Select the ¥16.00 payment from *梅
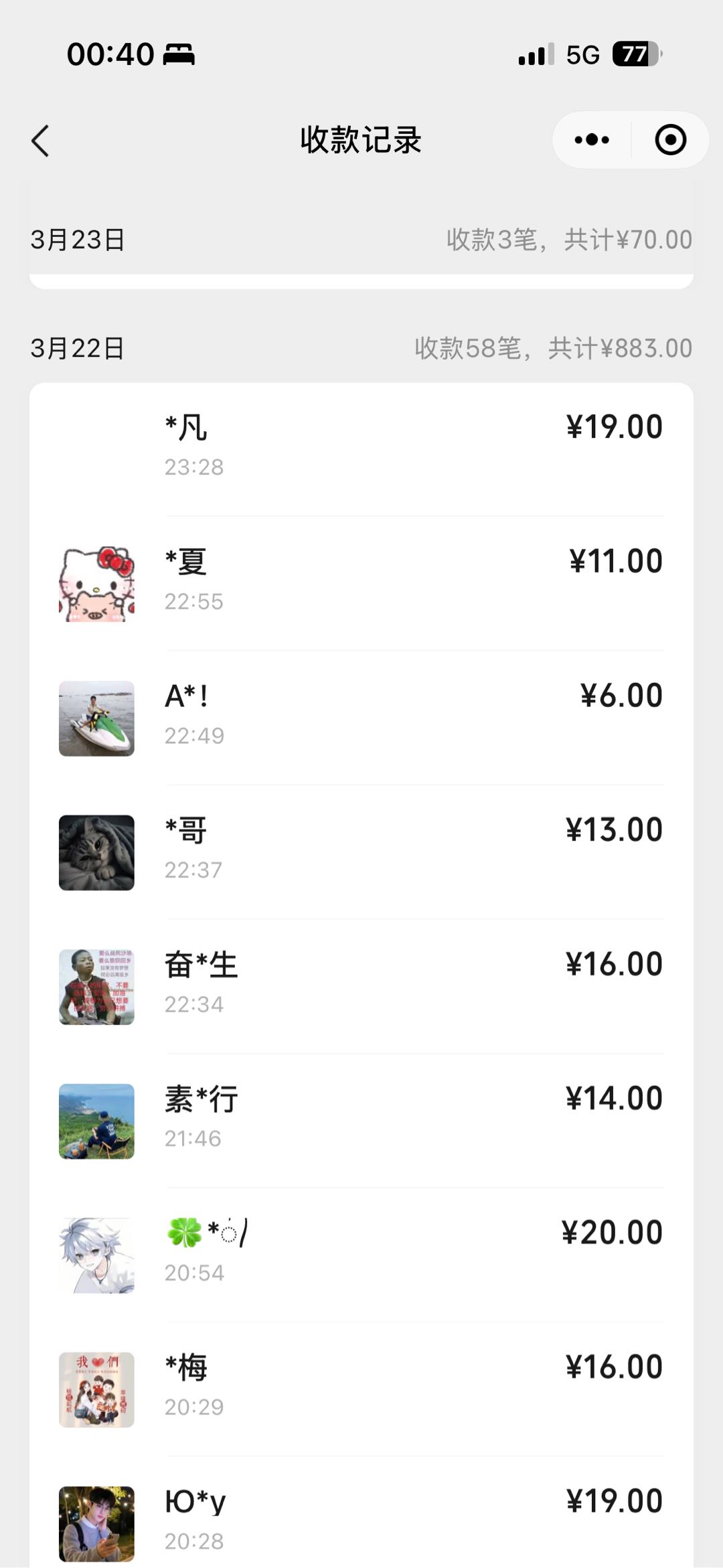This screenshot has width=723, height=1568. click(361, 1387)
